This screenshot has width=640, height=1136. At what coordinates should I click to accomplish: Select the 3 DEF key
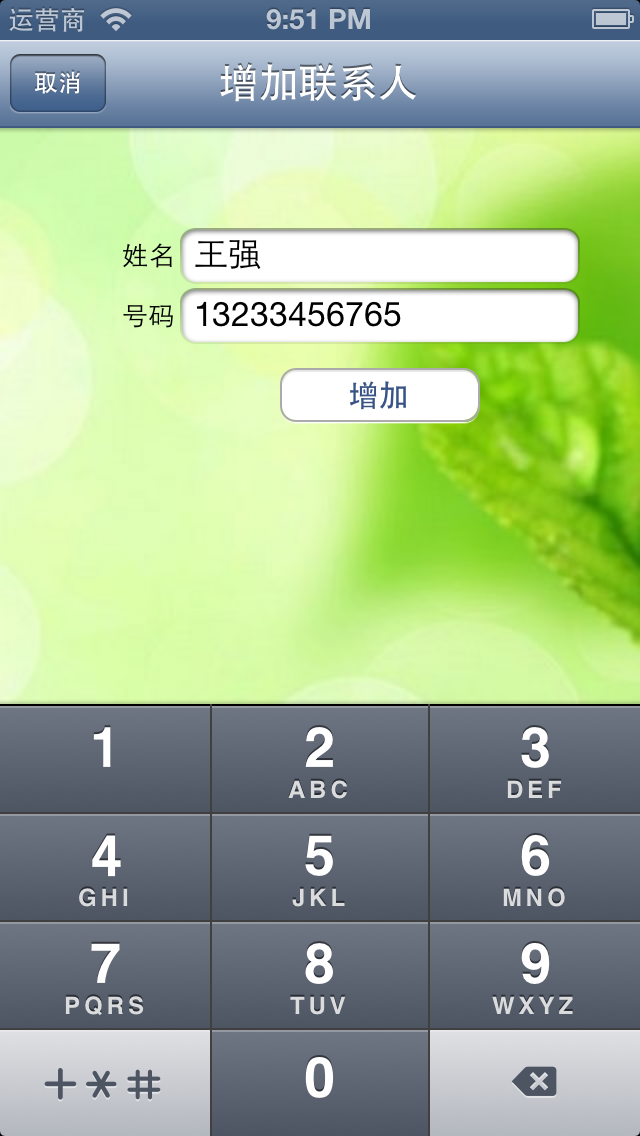point(534,760)
